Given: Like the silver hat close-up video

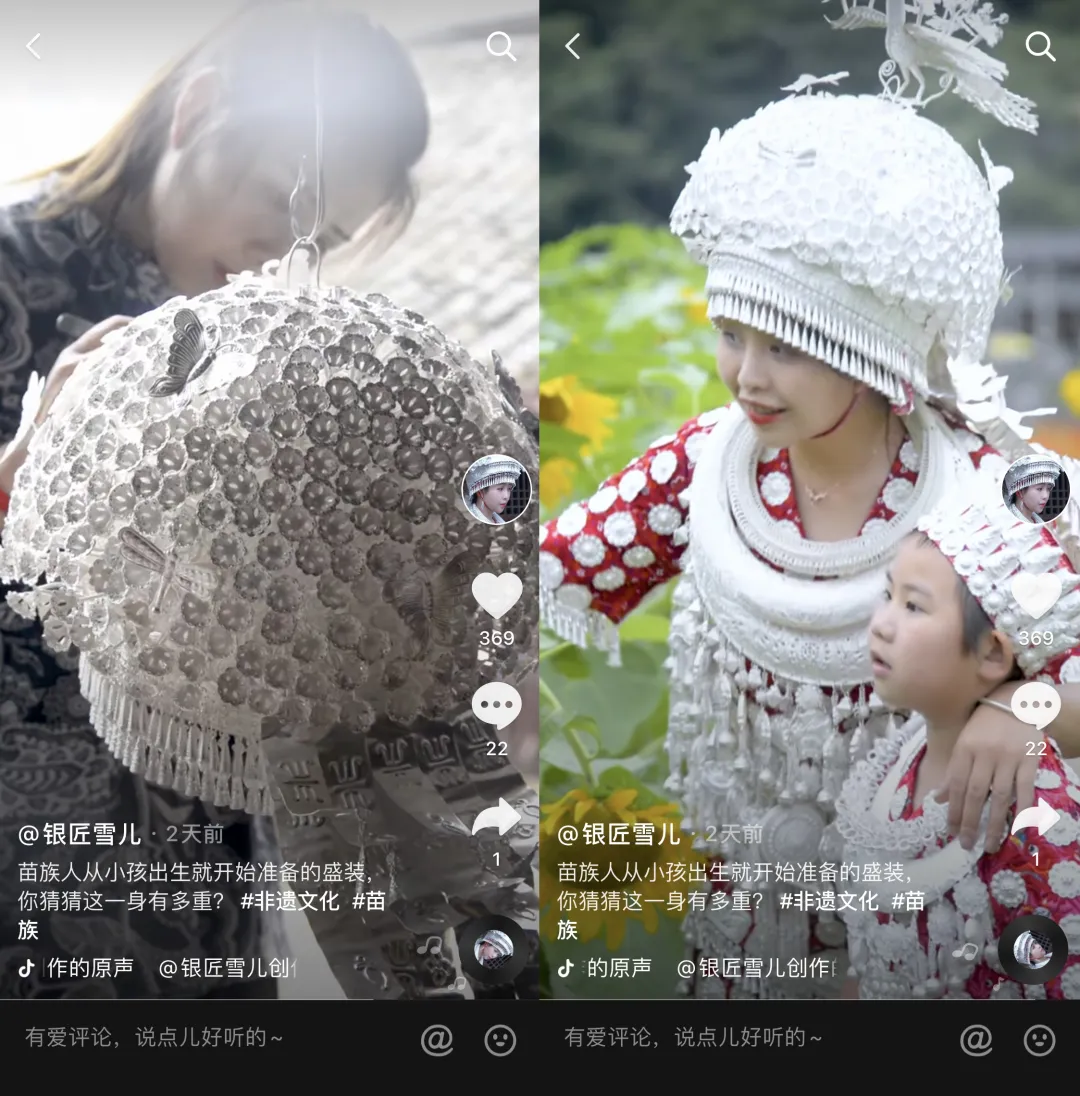Looking at the screenshot, I should click(497, 596).
